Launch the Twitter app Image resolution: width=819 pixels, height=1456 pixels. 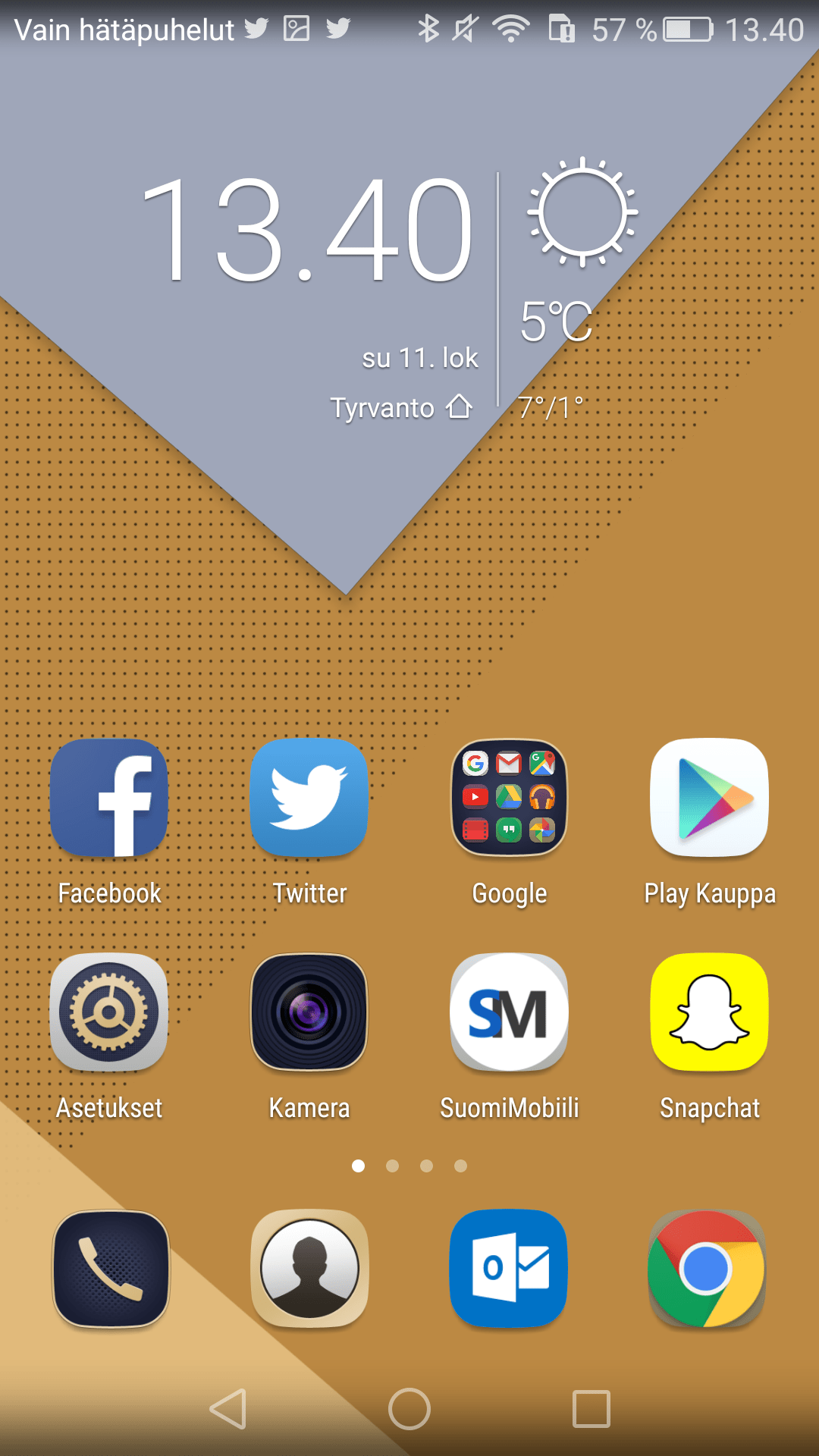point(309,798)
